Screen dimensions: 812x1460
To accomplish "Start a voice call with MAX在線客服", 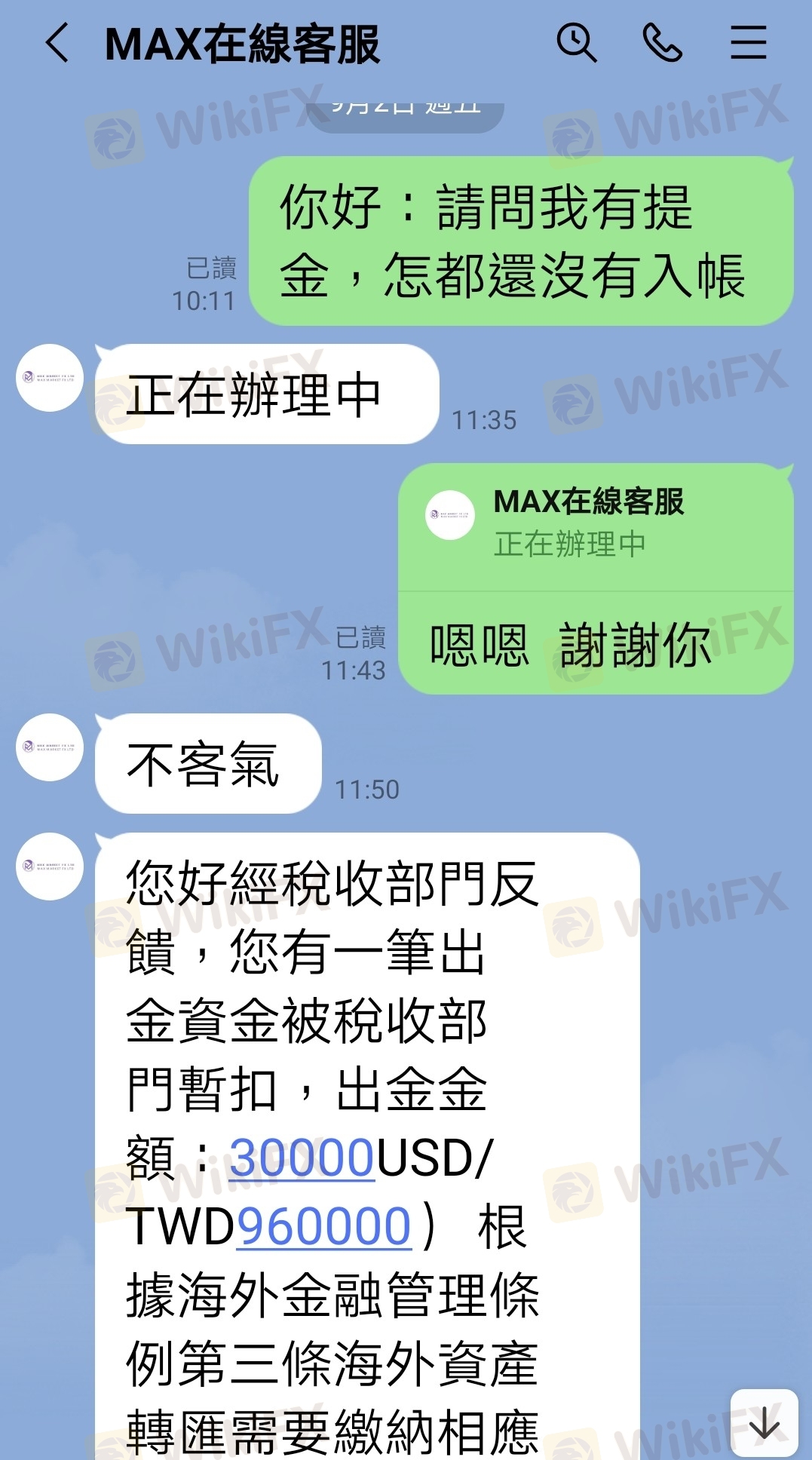I will [662, 42].
